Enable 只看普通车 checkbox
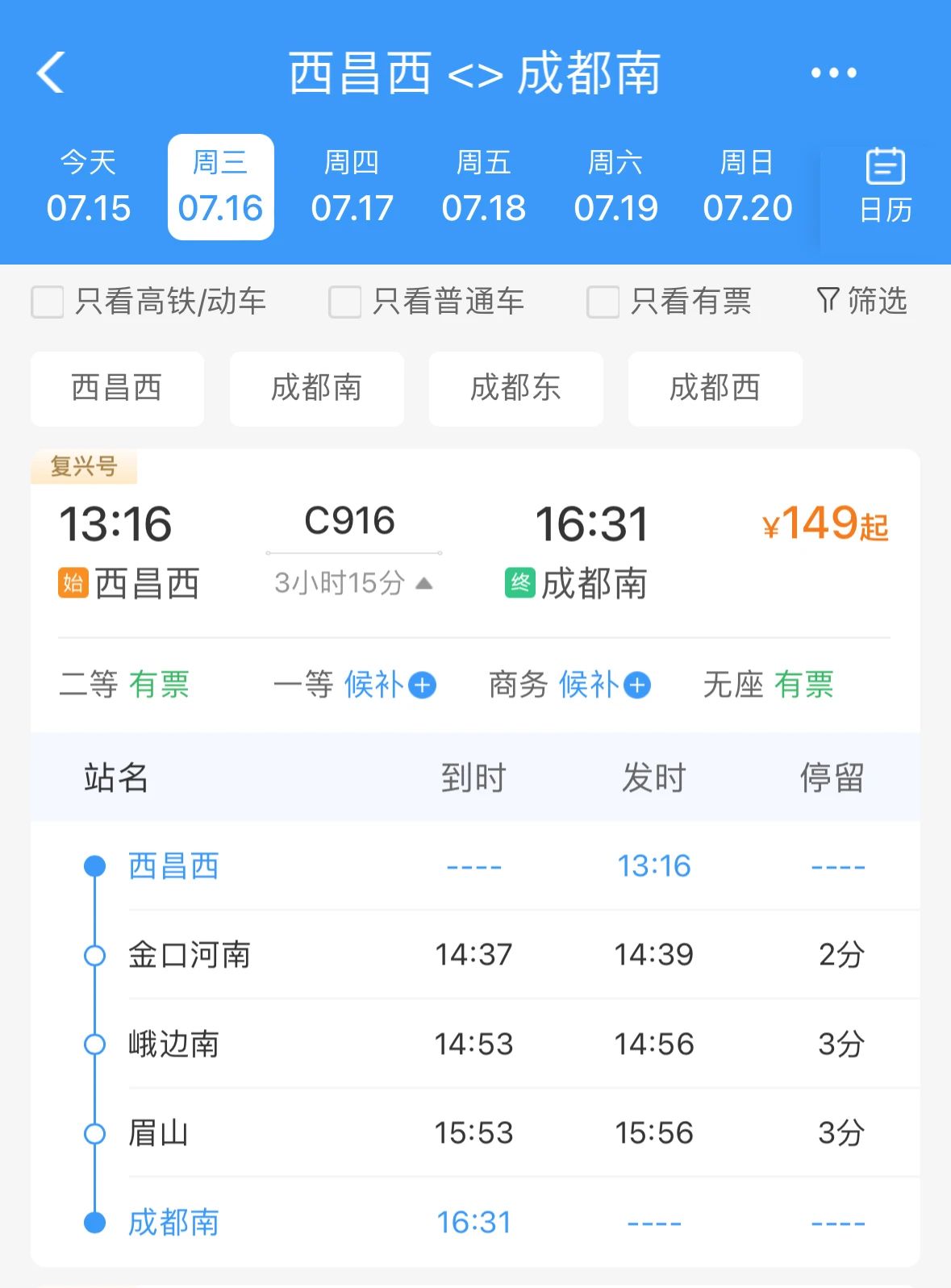Viewport: 951px width, 1288px height. (x=344, y=302)
